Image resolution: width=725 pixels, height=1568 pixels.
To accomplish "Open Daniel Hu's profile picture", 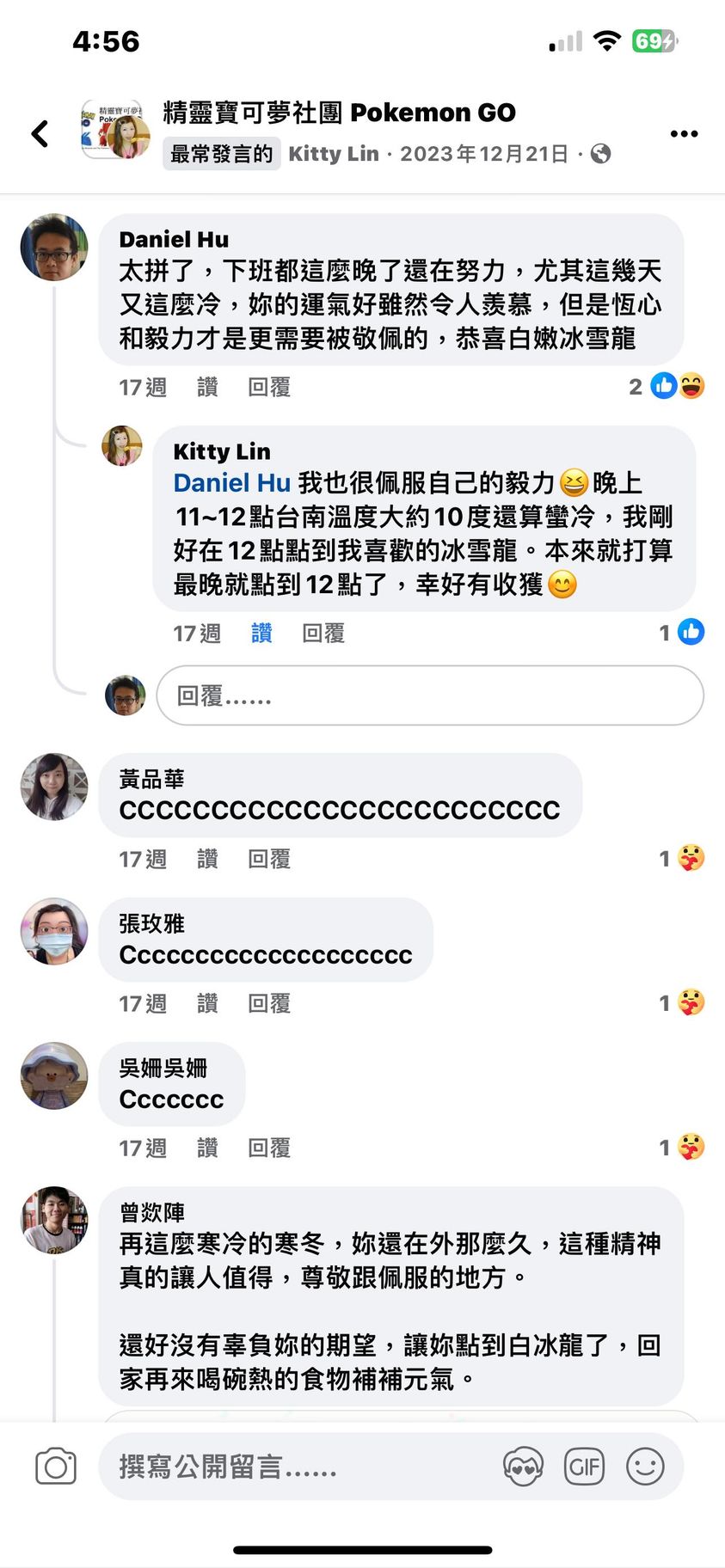I will click(54, 248).
